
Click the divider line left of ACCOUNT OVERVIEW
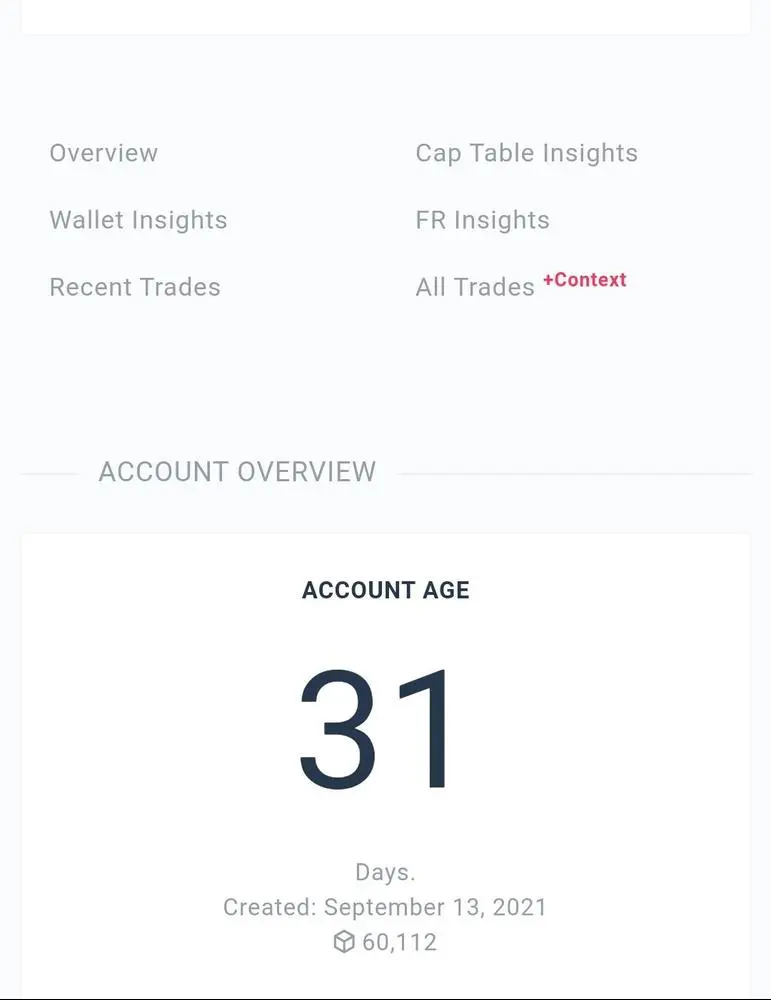[55, 471]
